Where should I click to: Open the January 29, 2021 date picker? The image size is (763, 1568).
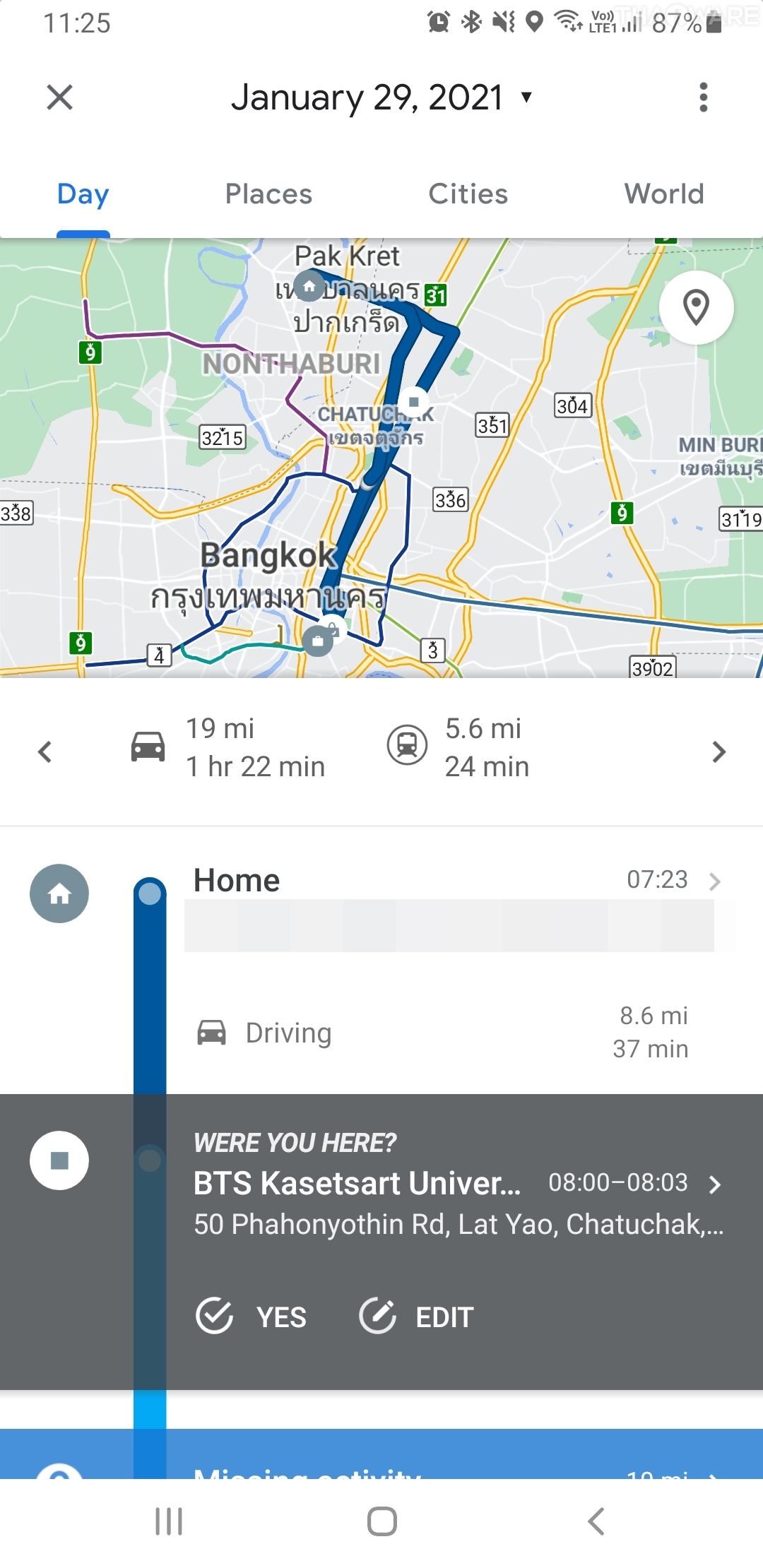click(x=381, y=97)
